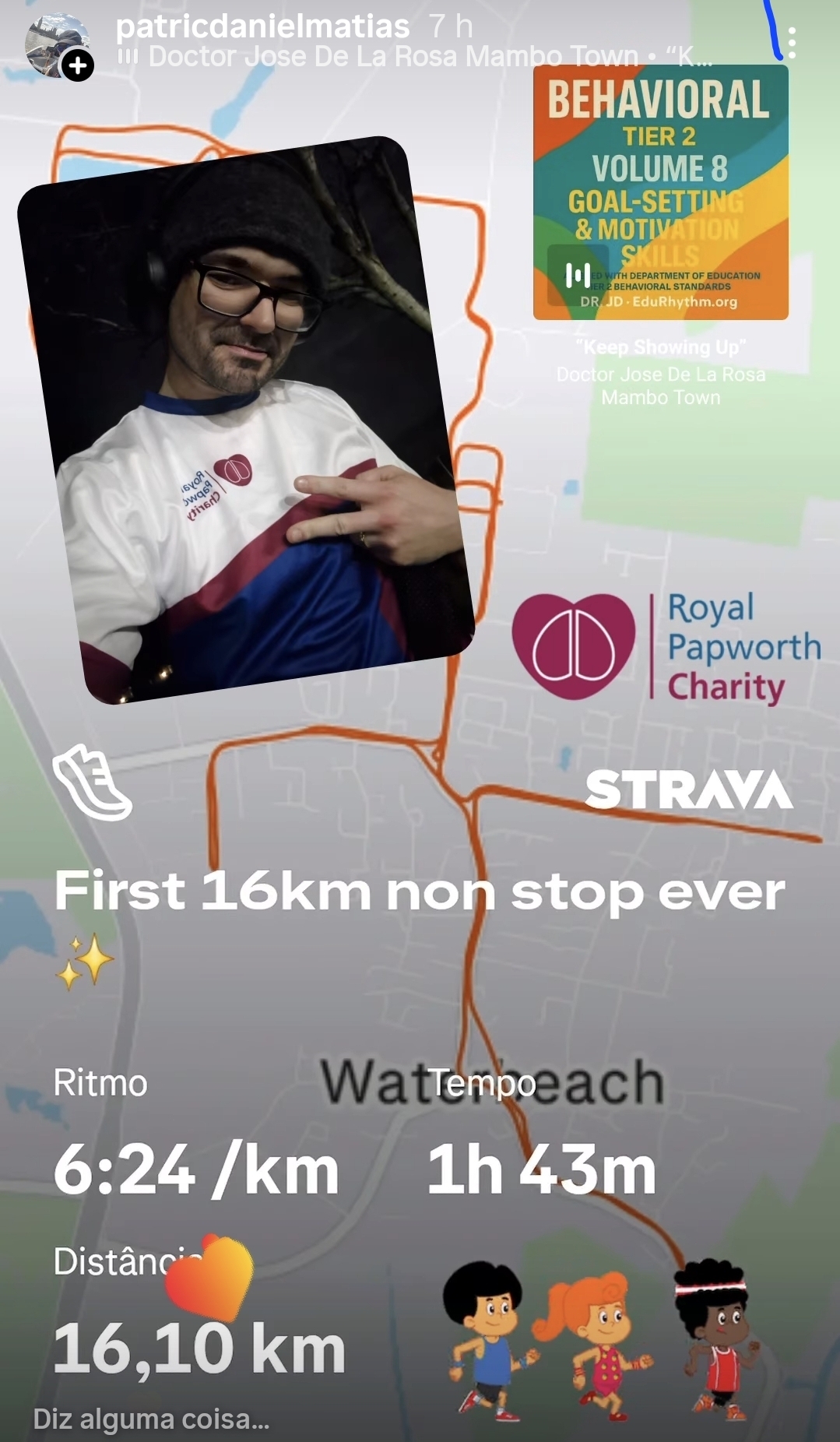Open the story overflow menu
Screen dimensions: 840x1442
pyautogui.click(x=791, y=43)
